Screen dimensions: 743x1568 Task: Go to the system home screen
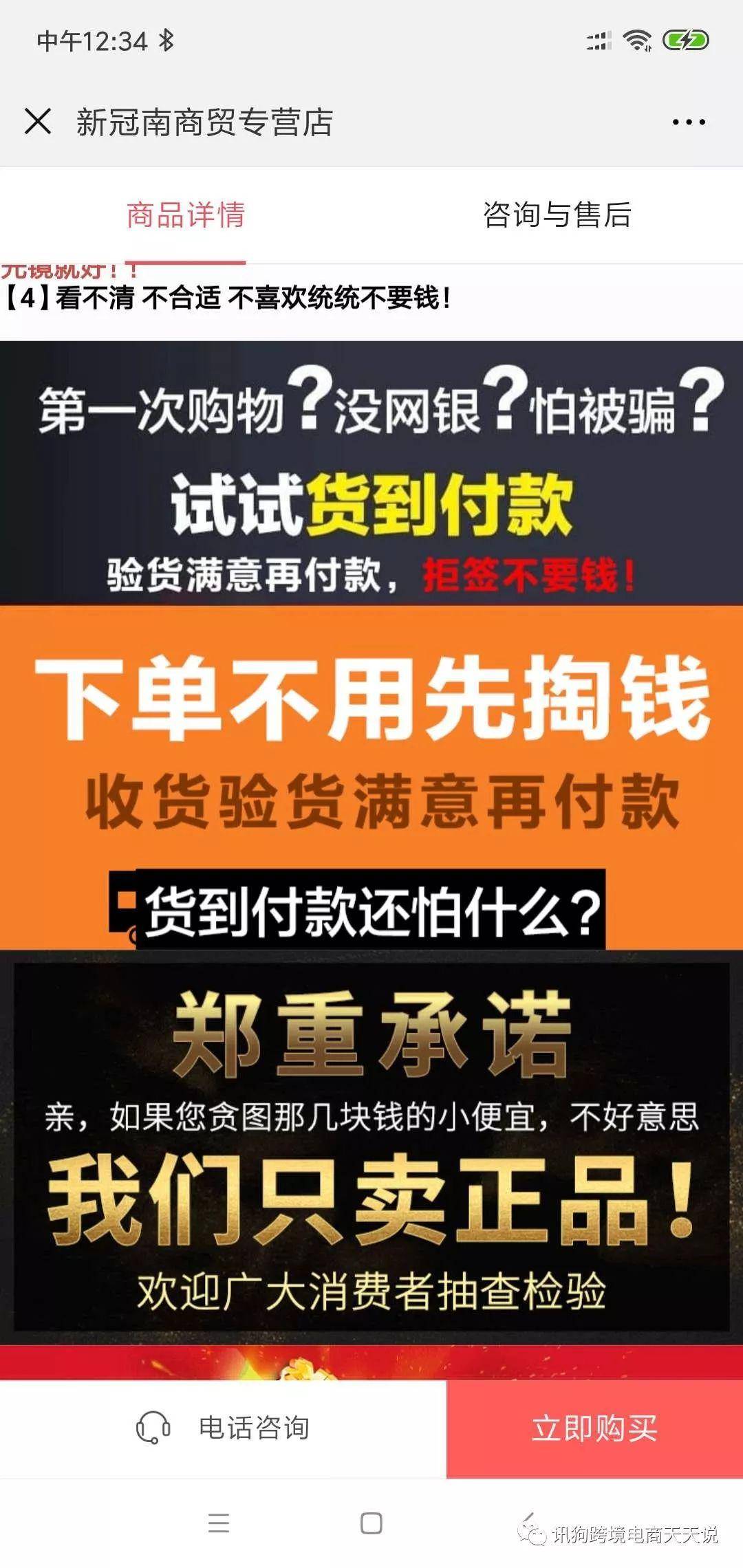pos(371,1523)
